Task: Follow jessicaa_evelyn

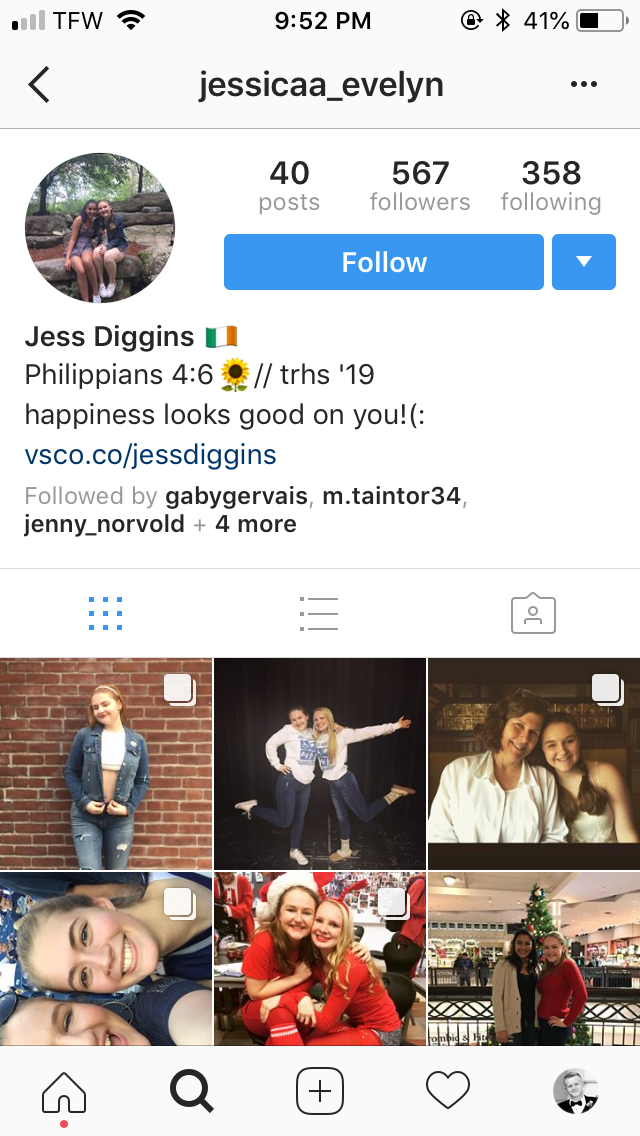Action: [x=384, y=262]
